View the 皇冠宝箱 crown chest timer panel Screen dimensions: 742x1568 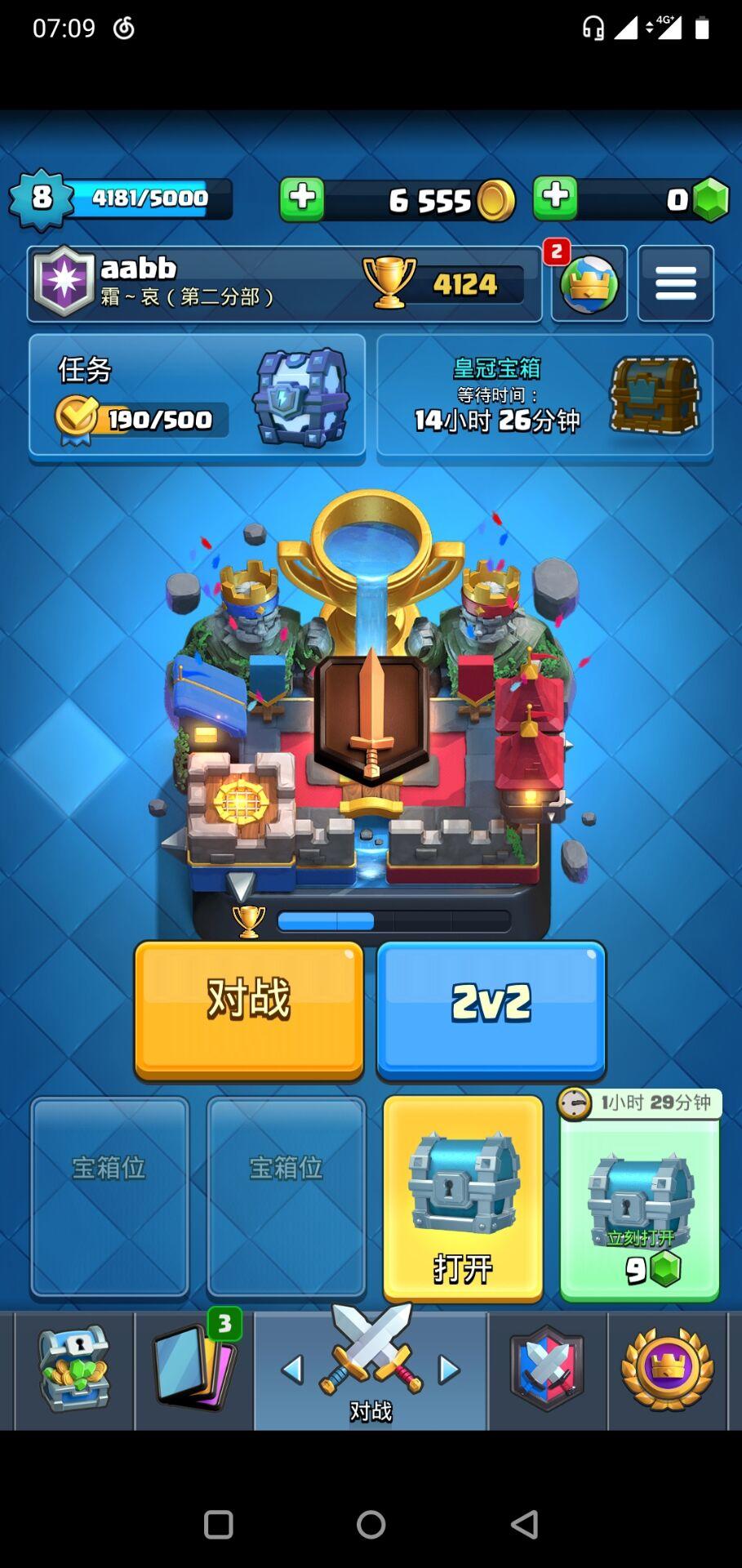click(544, 394)
